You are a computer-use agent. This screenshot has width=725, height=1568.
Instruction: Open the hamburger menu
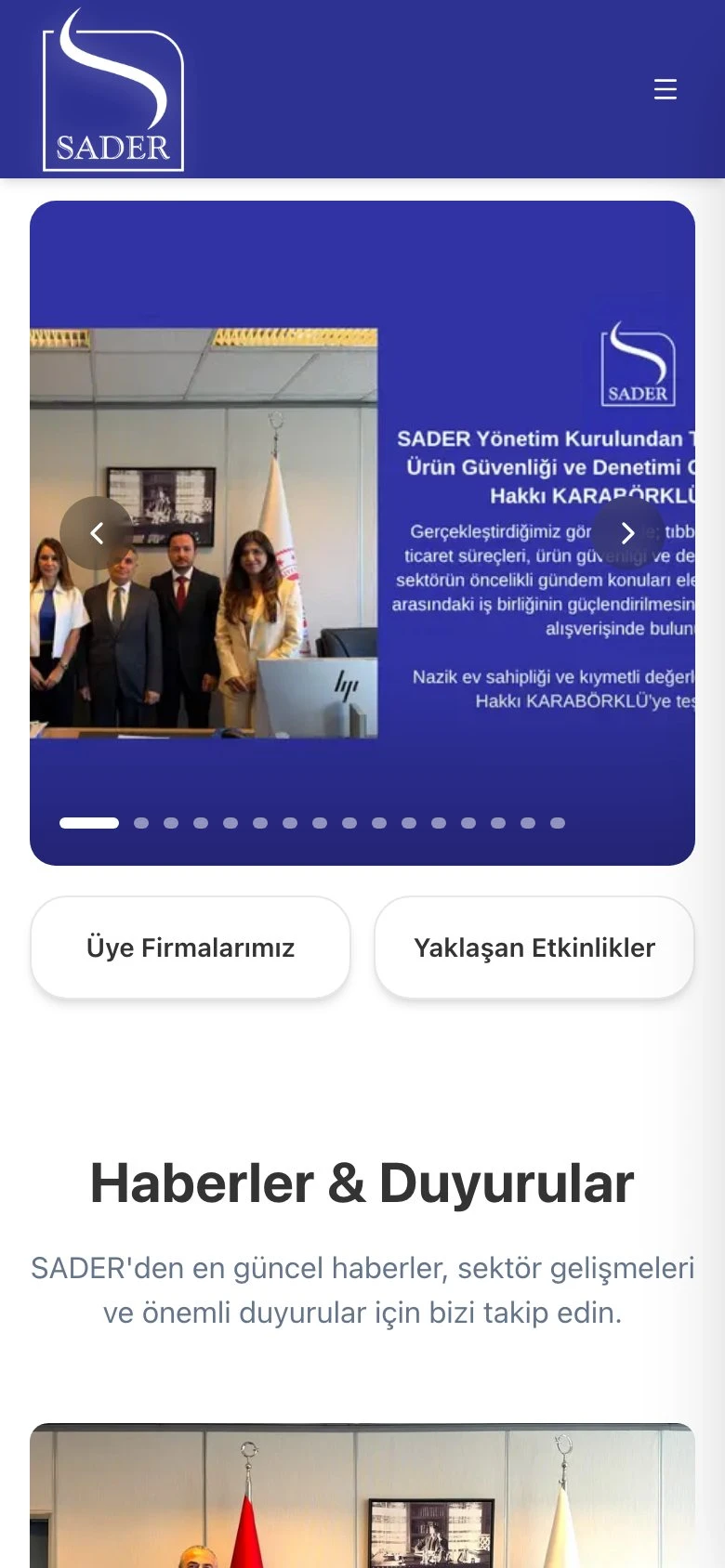(666, 89)
